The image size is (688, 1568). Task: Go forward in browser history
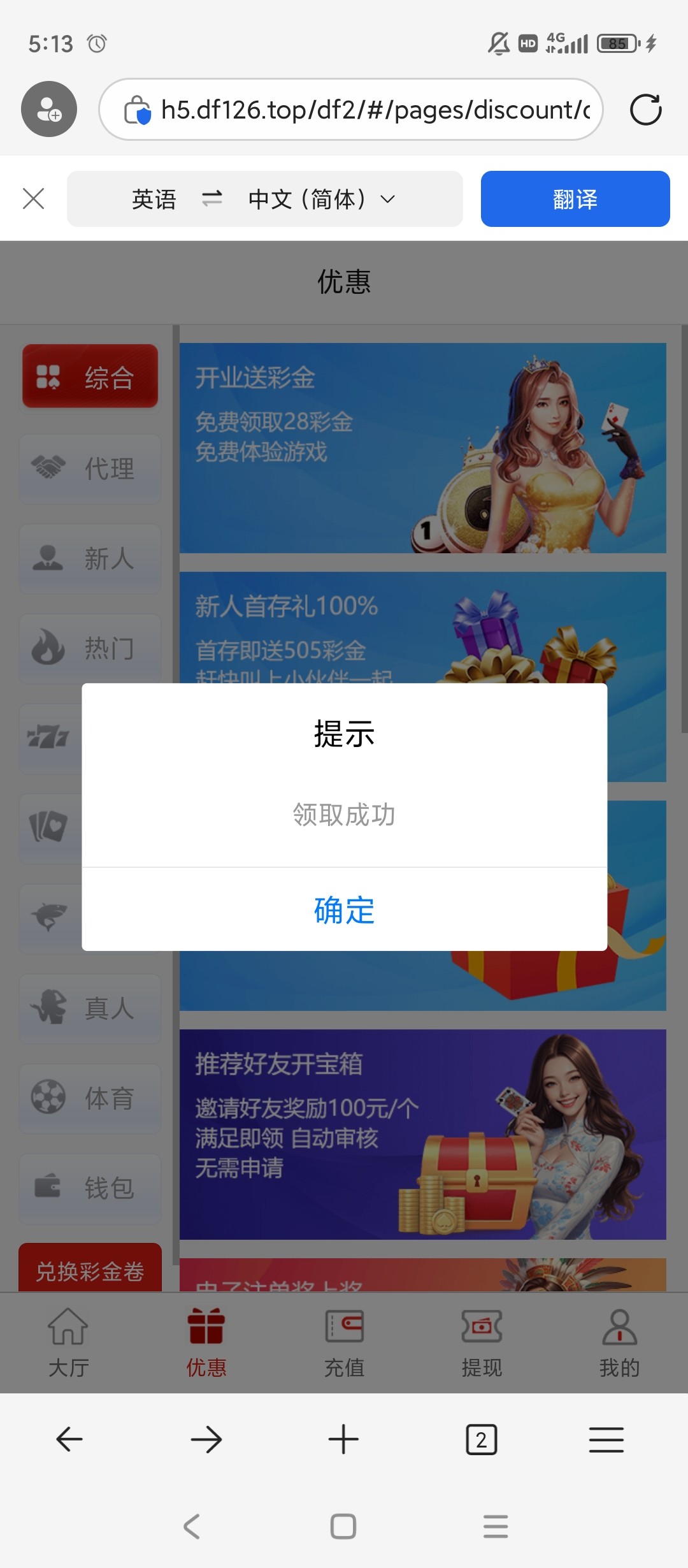pyautogui.click(x=206, y=1439)
